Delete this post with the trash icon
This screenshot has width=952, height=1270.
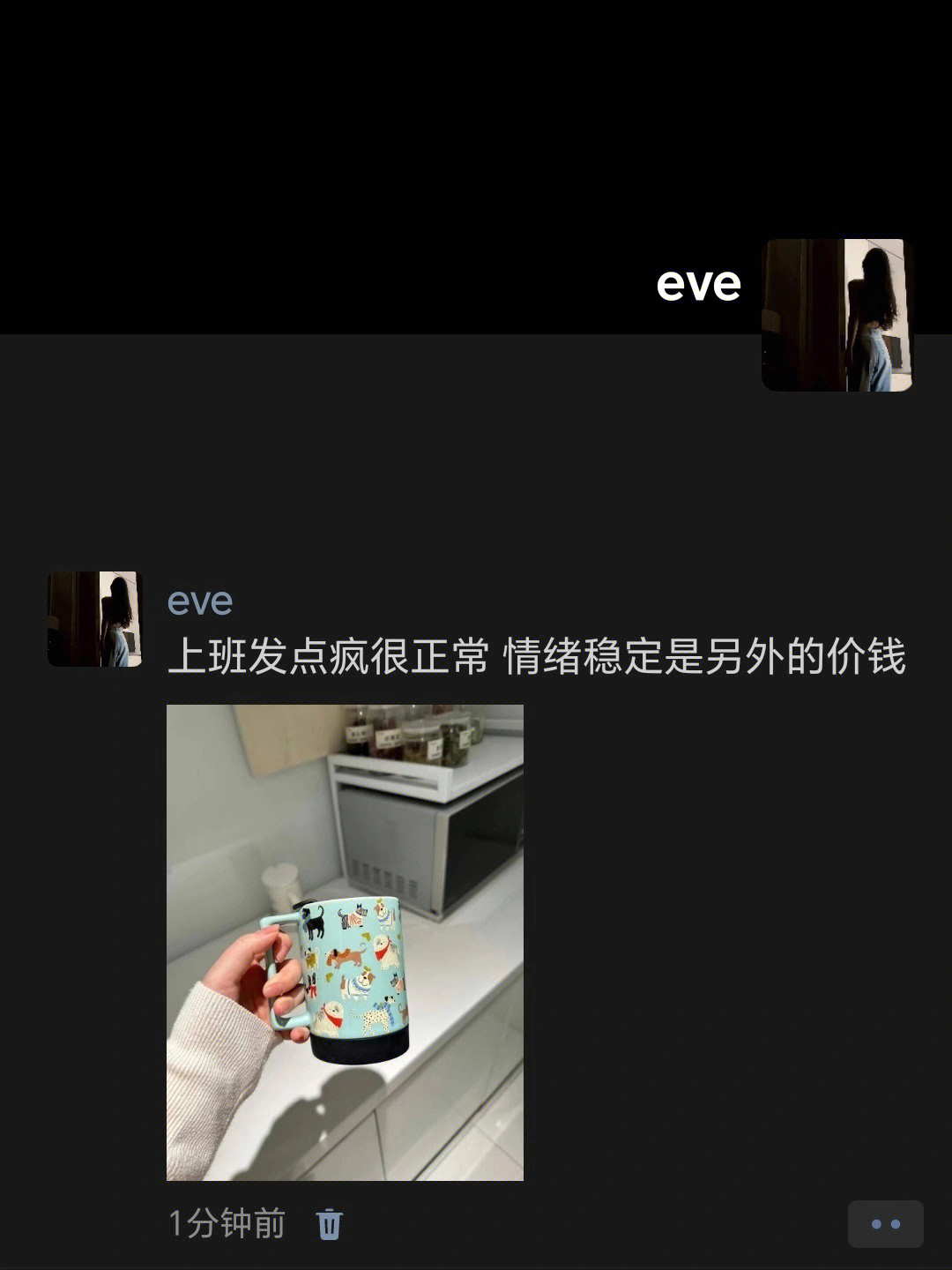329,1224
